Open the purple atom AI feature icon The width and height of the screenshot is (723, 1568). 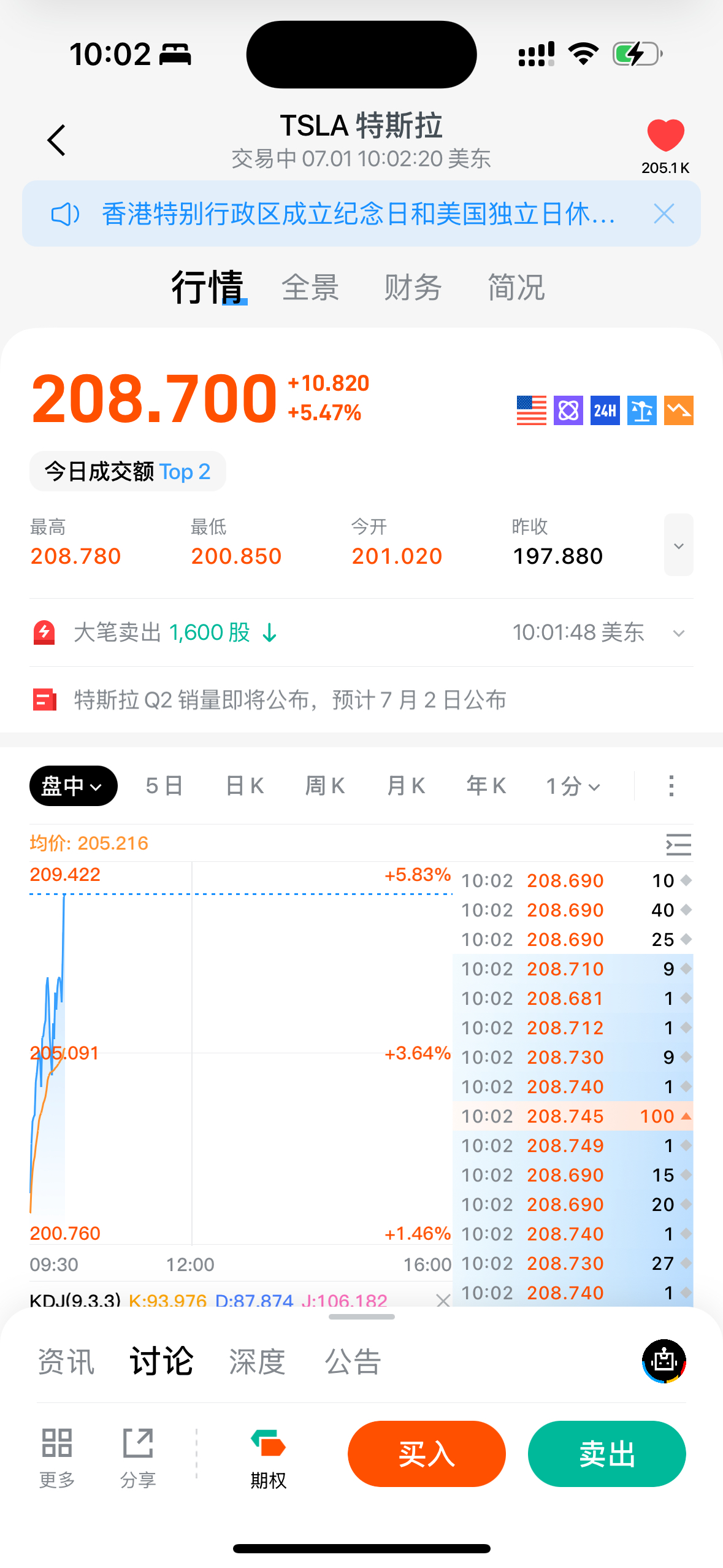(567, 410)
